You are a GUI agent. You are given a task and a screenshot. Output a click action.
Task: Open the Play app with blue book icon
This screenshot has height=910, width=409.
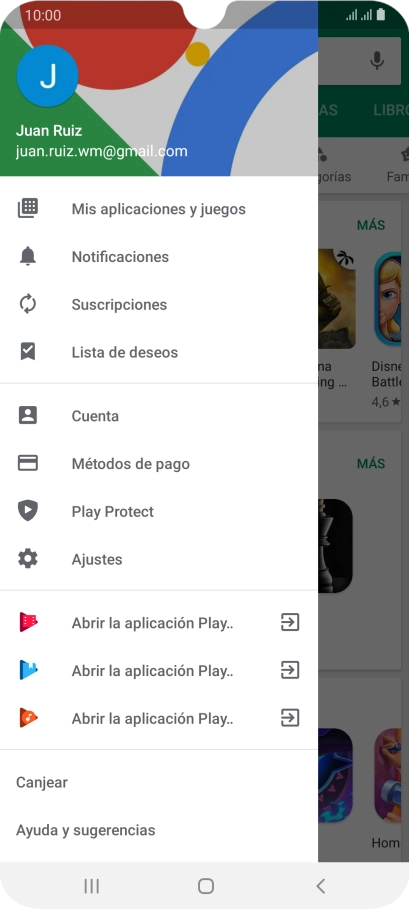[159, 671]
